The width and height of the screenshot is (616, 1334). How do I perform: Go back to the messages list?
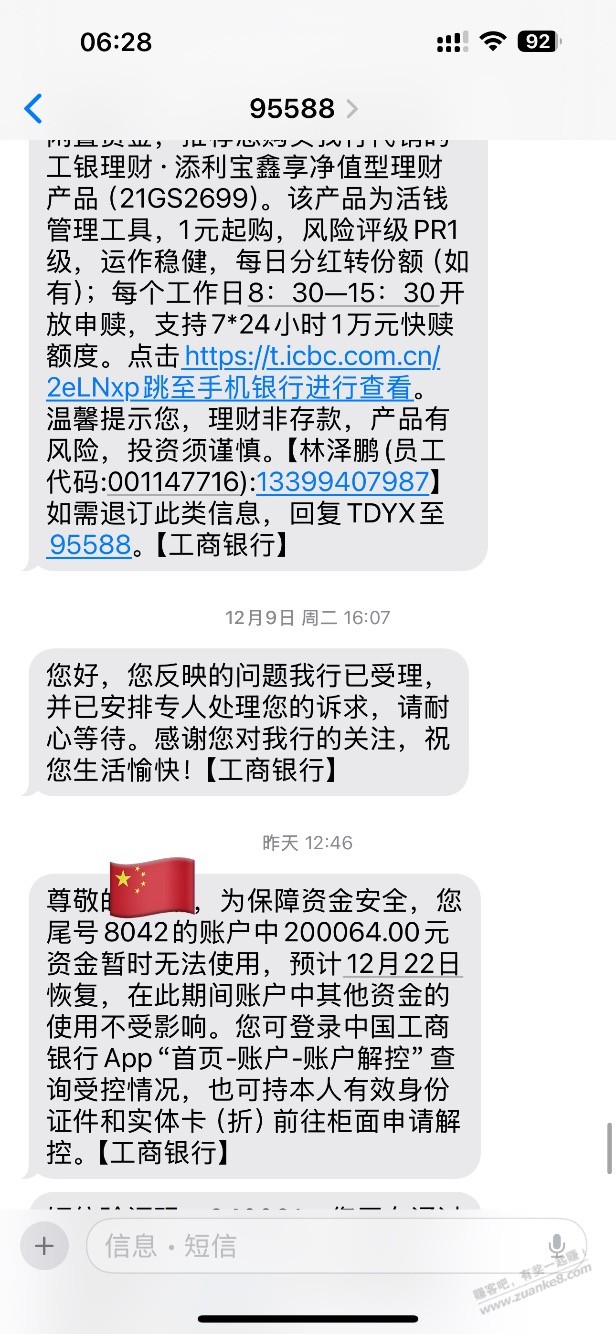point(34,108)
